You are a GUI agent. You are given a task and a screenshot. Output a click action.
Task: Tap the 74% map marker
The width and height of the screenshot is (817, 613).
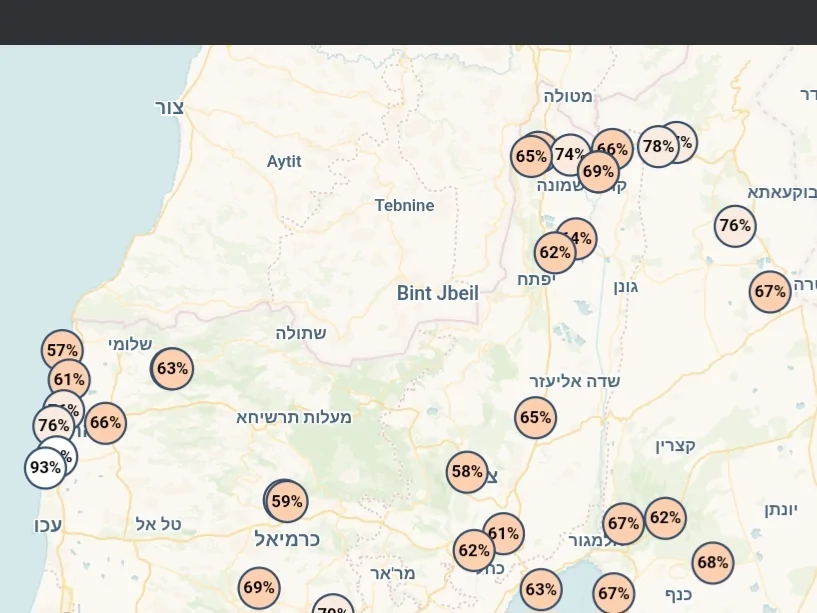(570, 155)
